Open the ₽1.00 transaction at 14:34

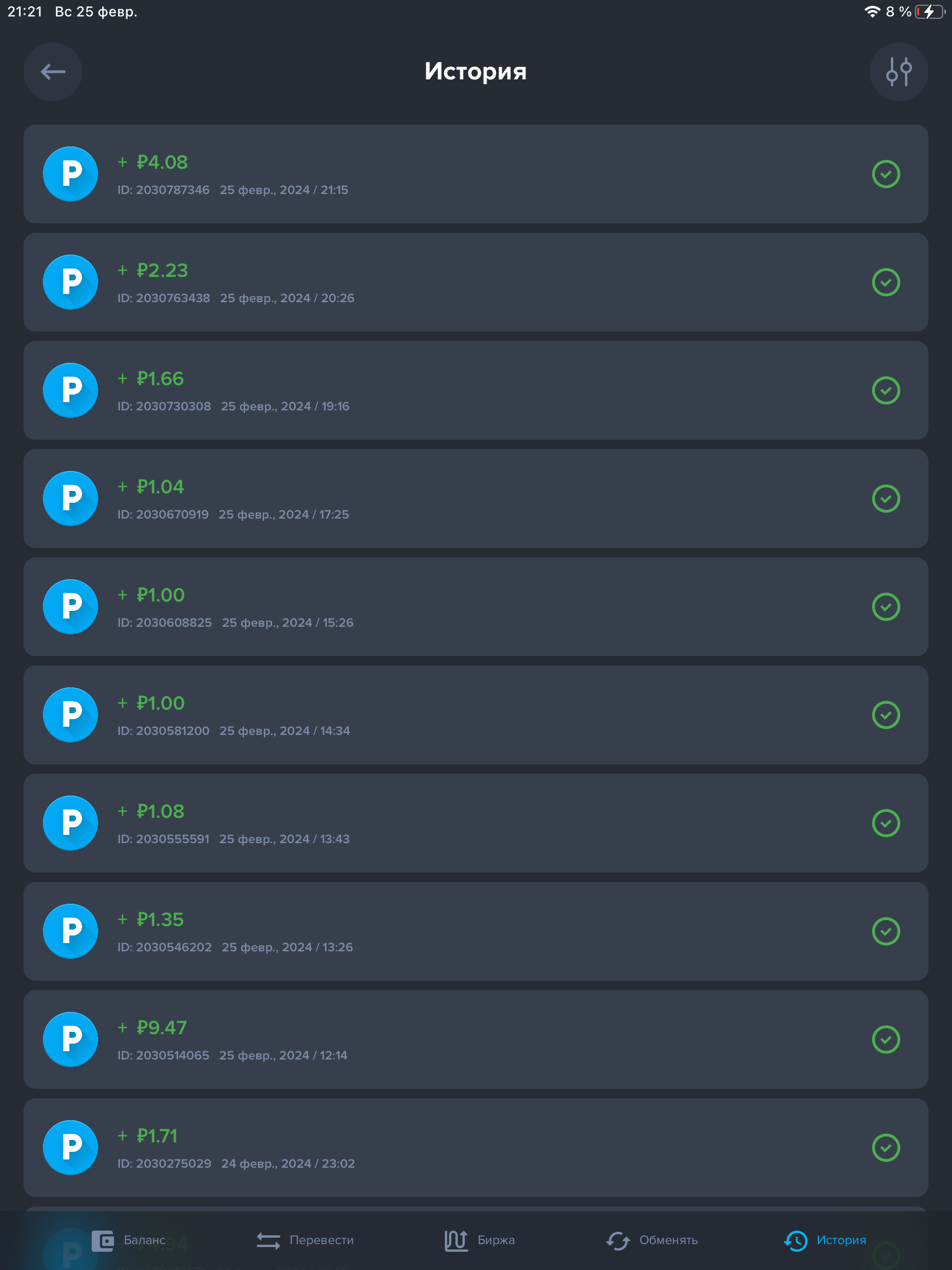[x=476, y=715]
